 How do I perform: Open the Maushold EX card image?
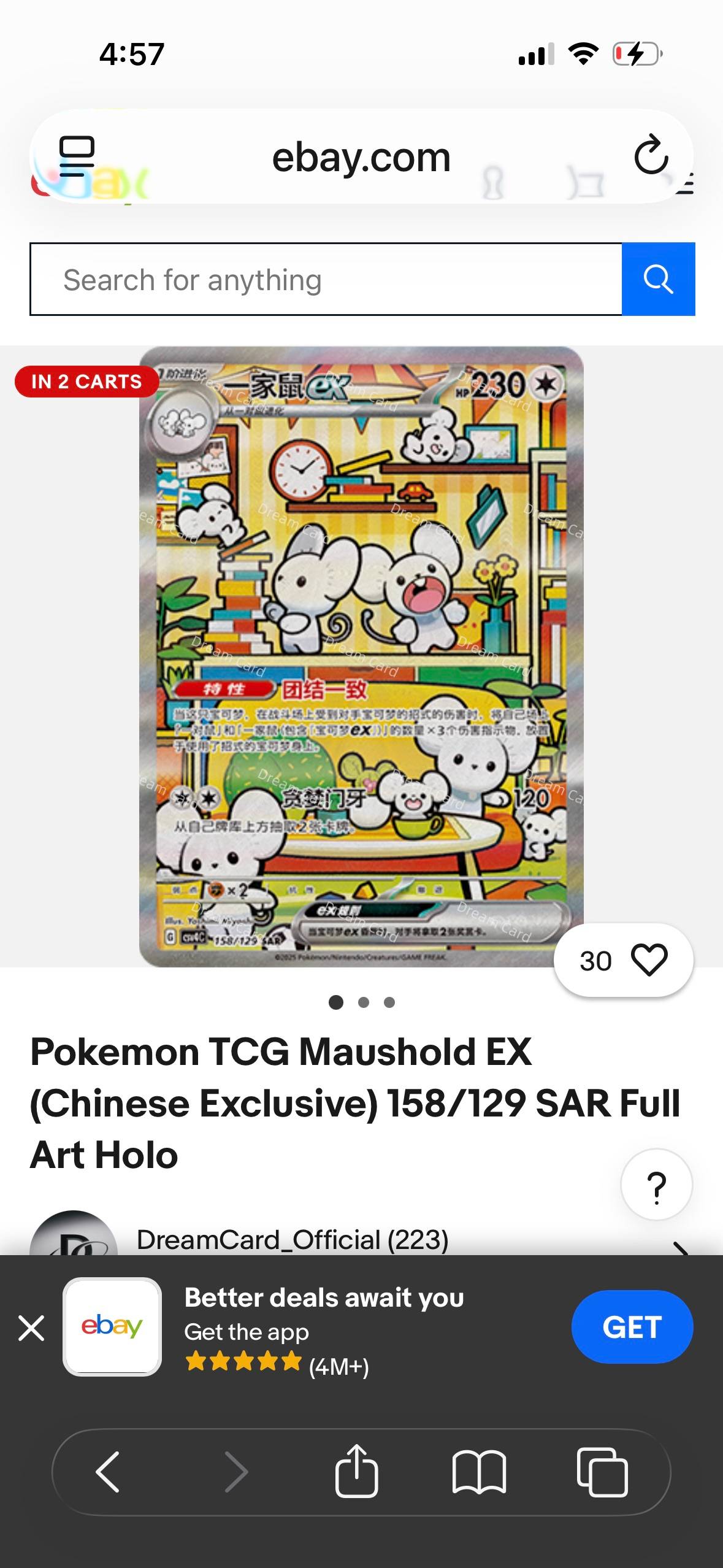point(361,656)
